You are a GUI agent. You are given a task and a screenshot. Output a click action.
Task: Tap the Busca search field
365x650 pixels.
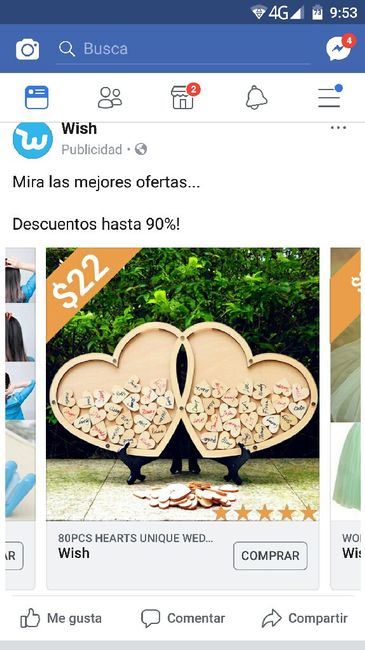click(182, 49)
